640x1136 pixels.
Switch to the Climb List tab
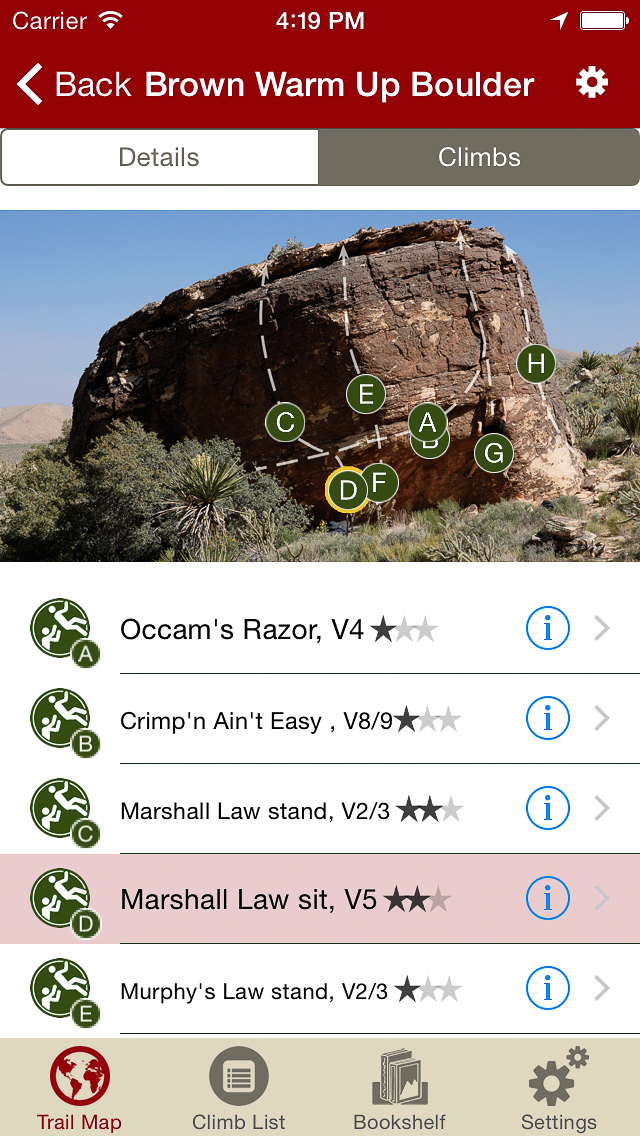(x=239, y=1089)
